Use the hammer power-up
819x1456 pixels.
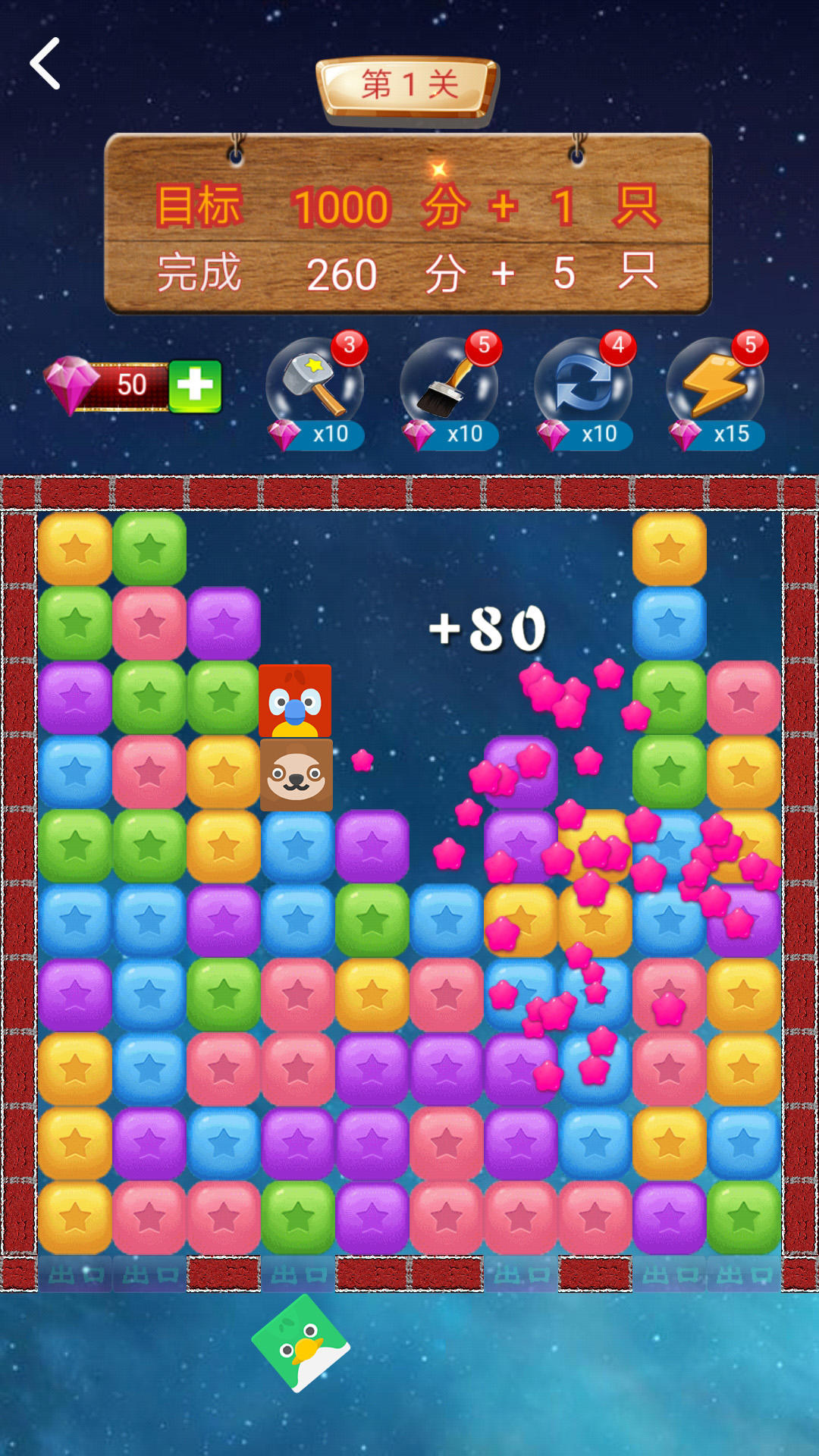tap(315, 387)
